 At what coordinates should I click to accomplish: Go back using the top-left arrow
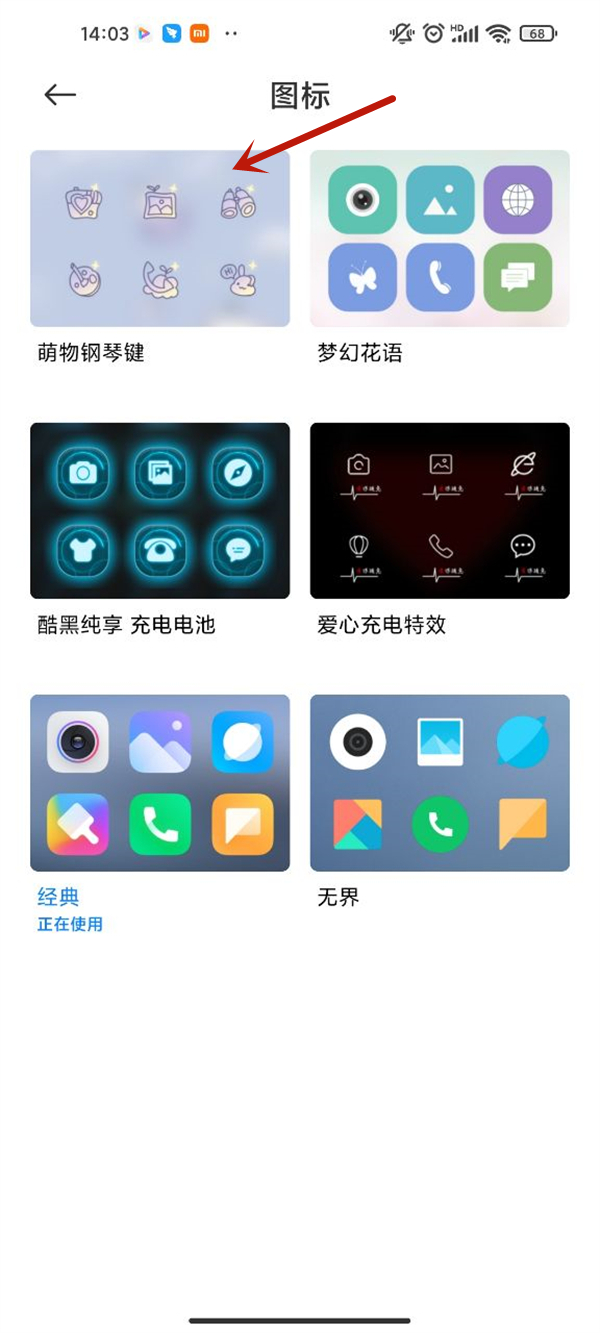(x=60, y=95)
